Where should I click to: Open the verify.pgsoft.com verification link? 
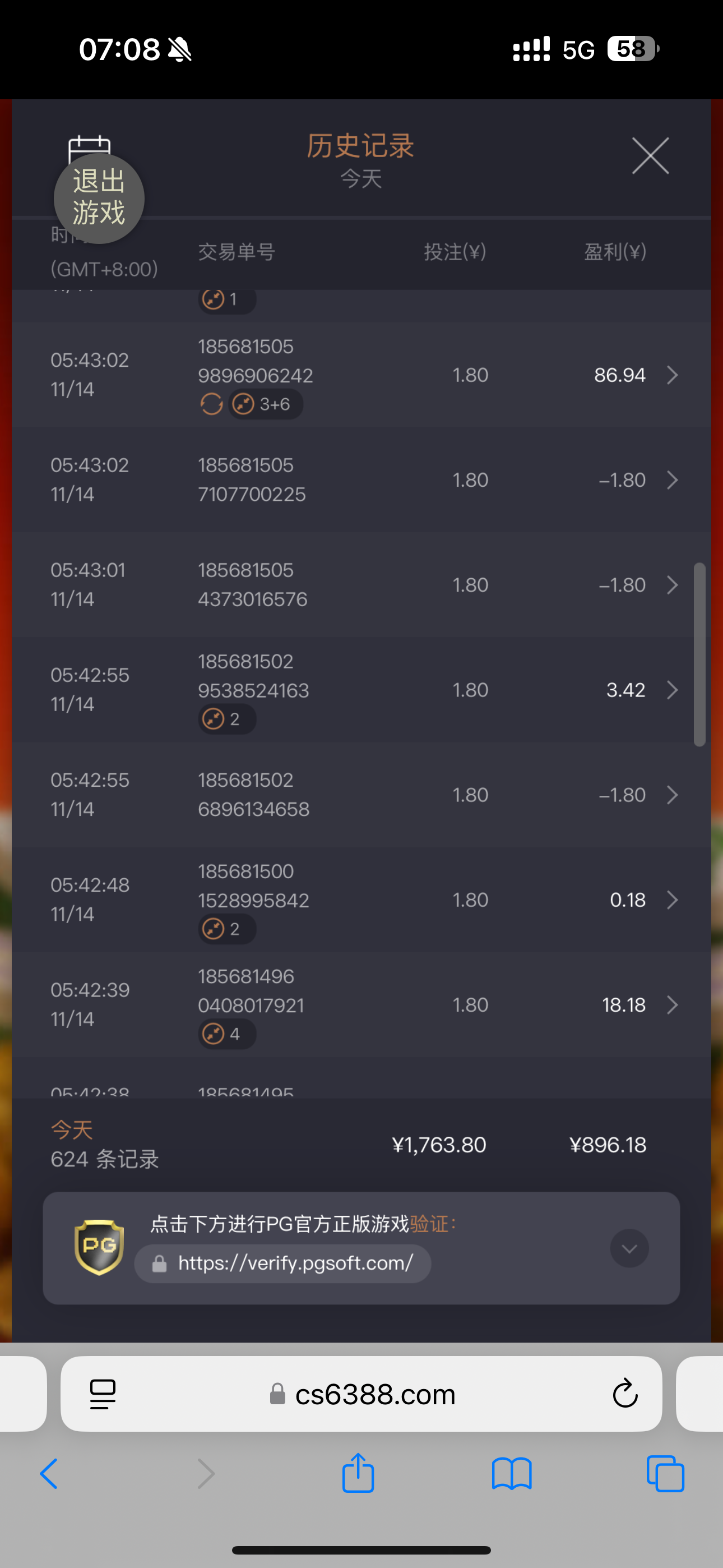(x=283, y=1263)
